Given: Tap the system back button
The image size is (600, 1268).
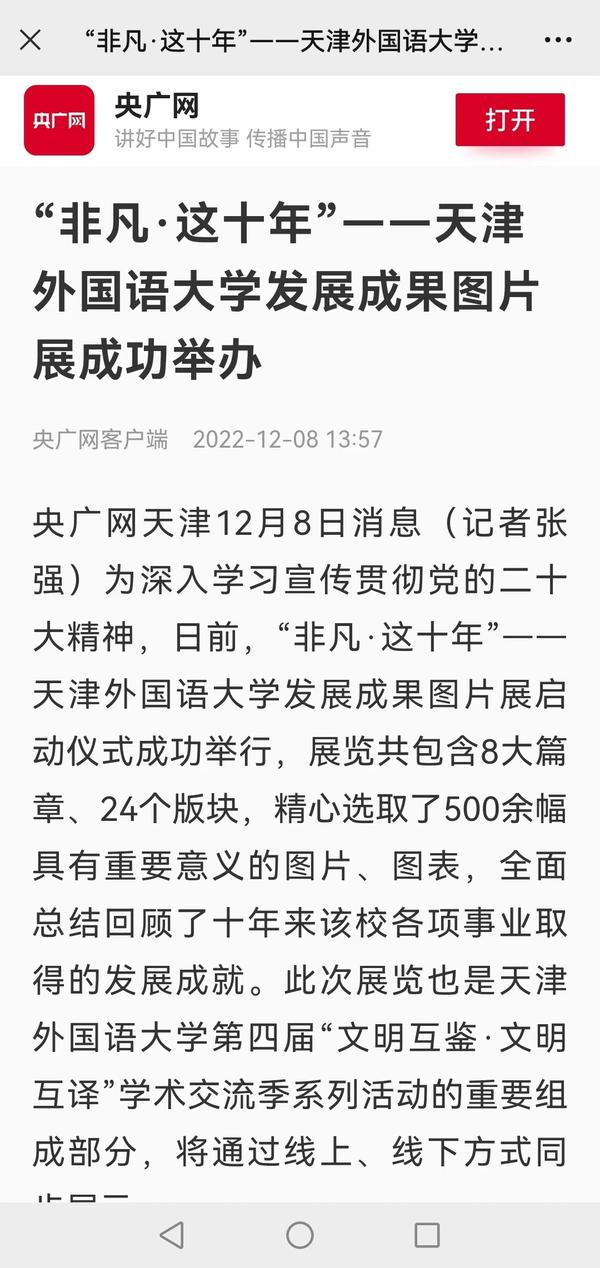Looking at the screenshot, I should point(172,1234).
